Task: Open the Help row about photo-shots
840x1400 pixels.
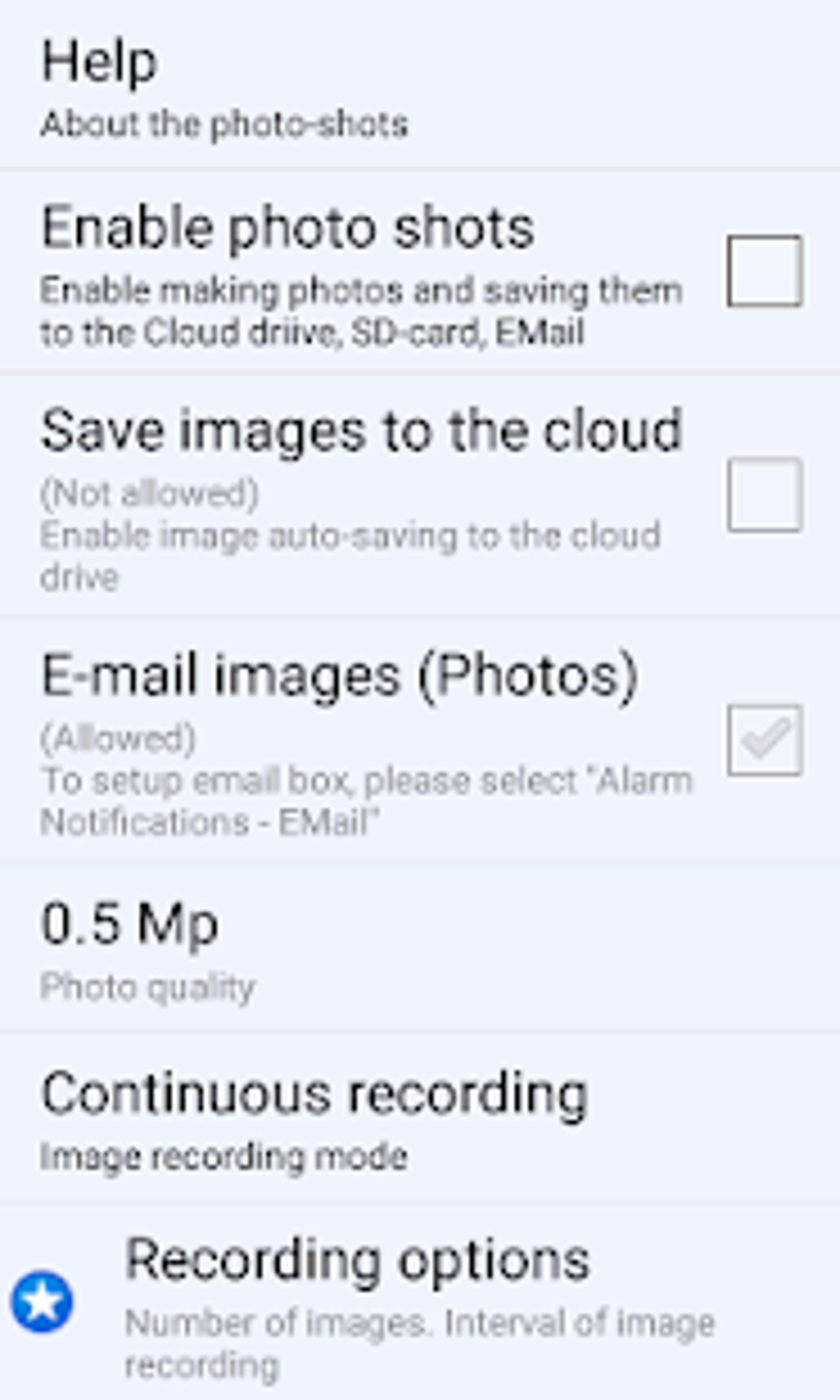Action: (x=420, y=84)
